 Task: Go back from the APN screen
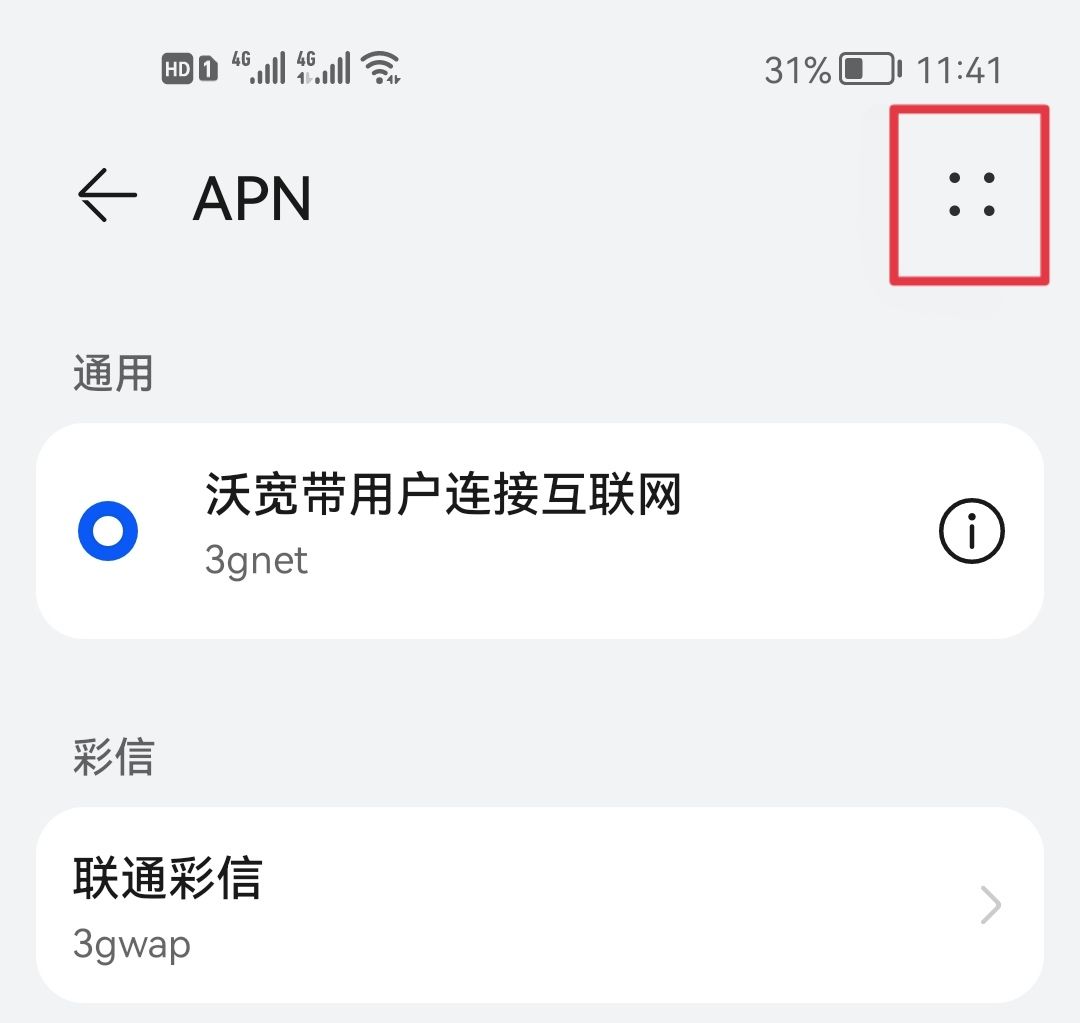[x=107, y=194]
